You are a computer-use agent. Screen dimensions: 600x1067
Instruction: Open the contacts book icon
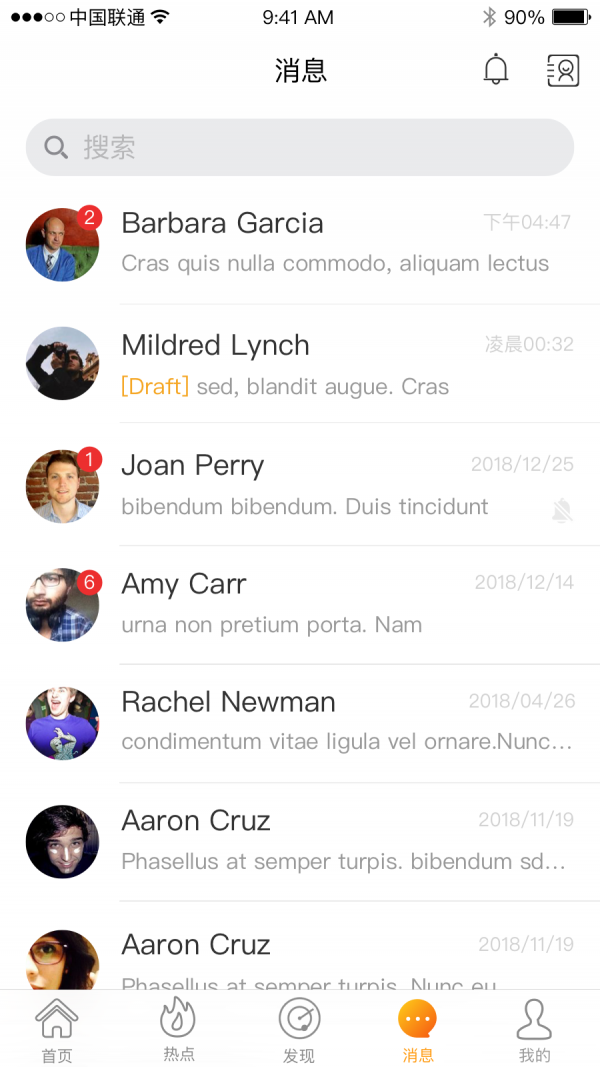[563, 70]
